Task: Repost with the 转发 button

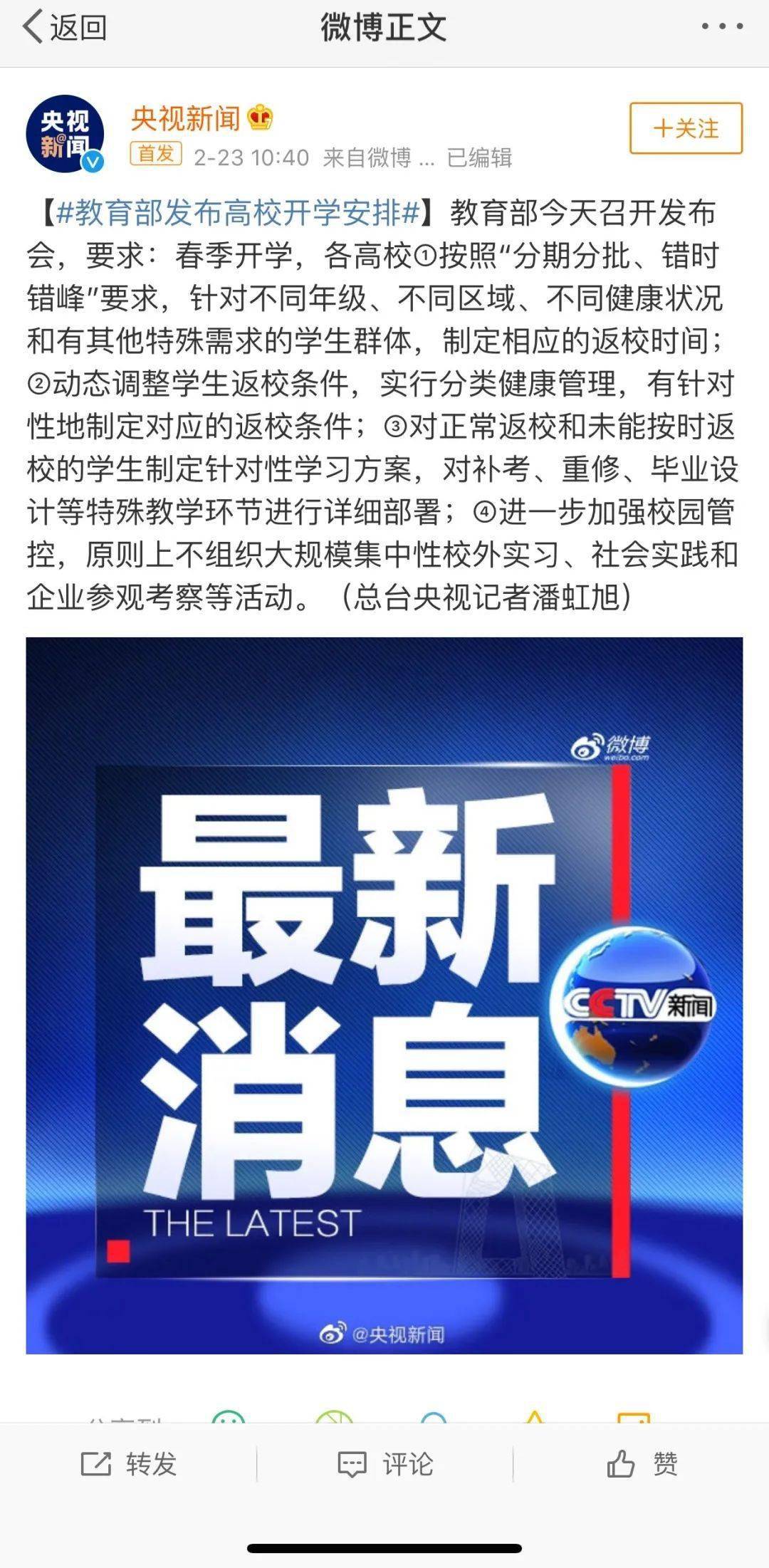Action: pos(128,1465)
